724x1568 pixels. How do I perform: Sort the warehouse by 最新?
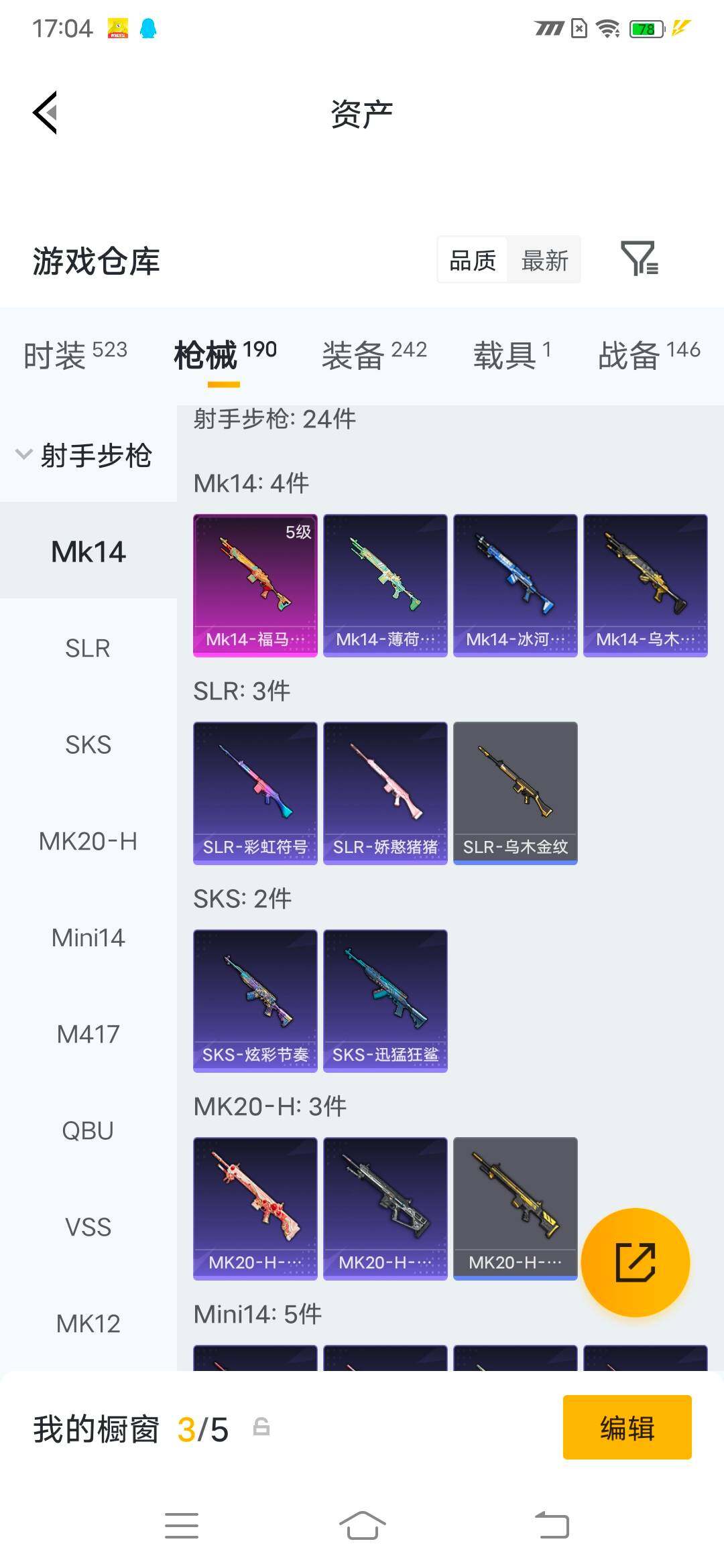[544, 260]
